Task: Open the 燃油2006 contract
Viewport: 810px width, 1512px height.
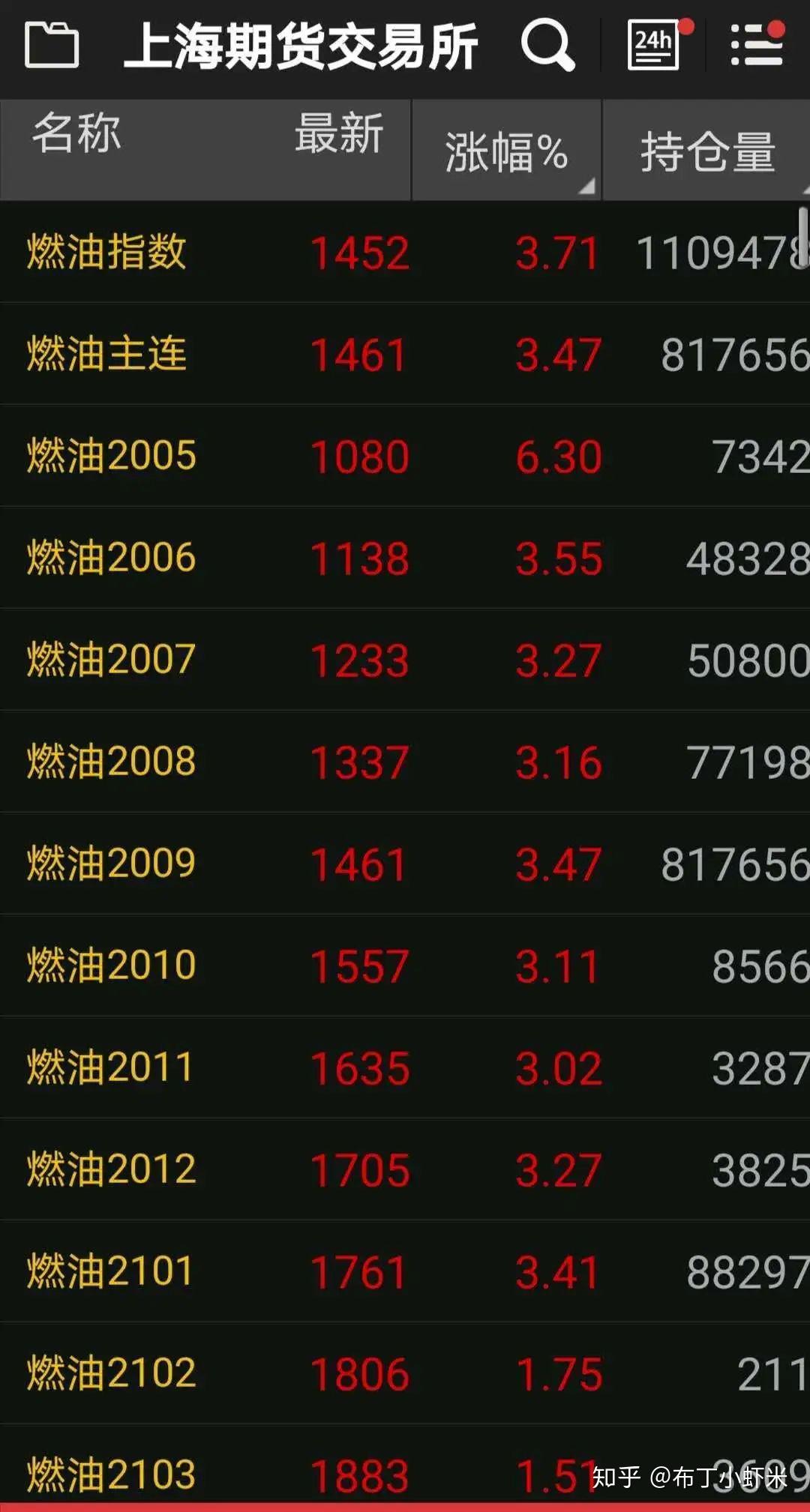Action: (405, 558)
